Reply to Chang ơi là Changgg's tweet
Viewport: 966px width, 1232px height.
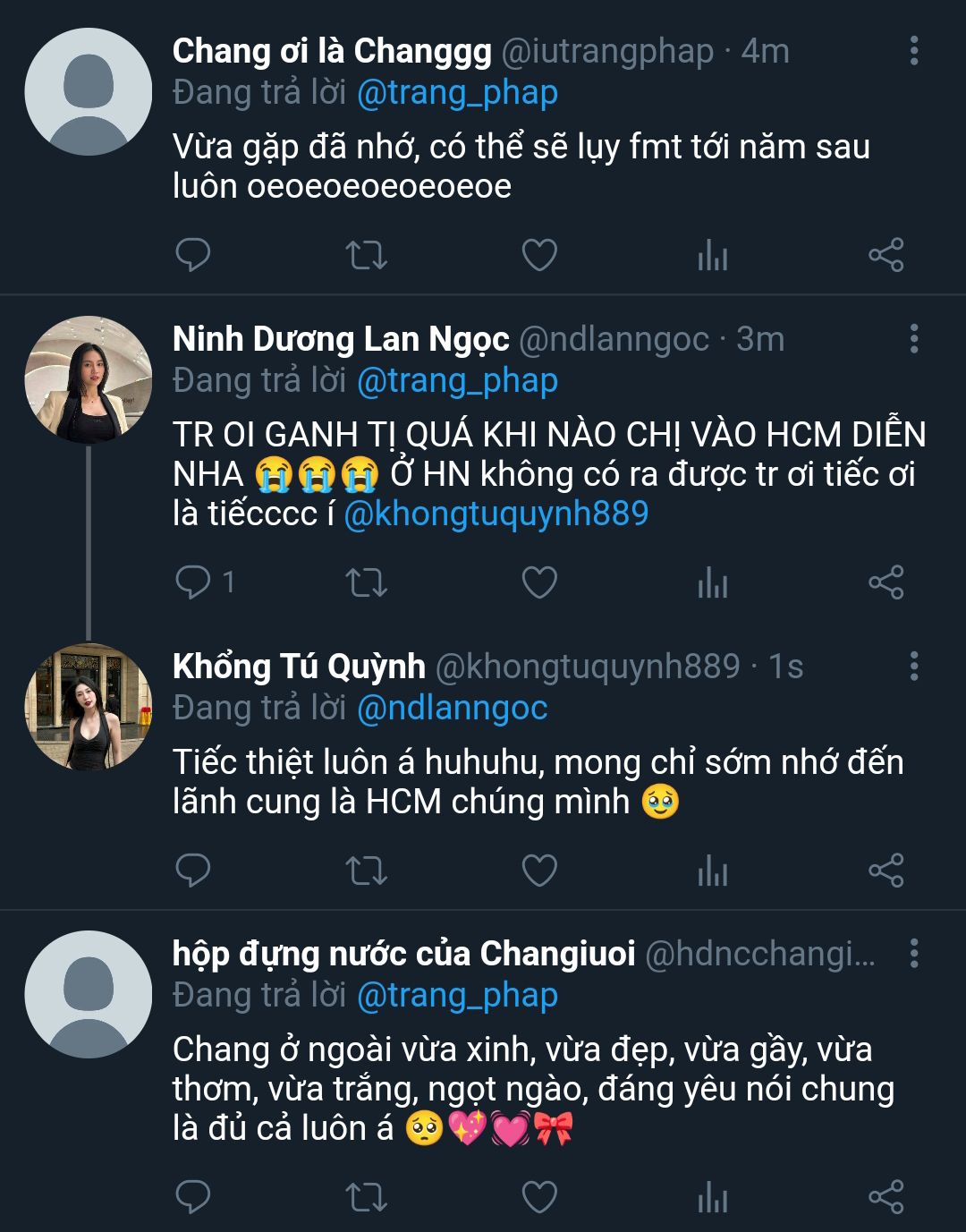(x=192, y=255)
